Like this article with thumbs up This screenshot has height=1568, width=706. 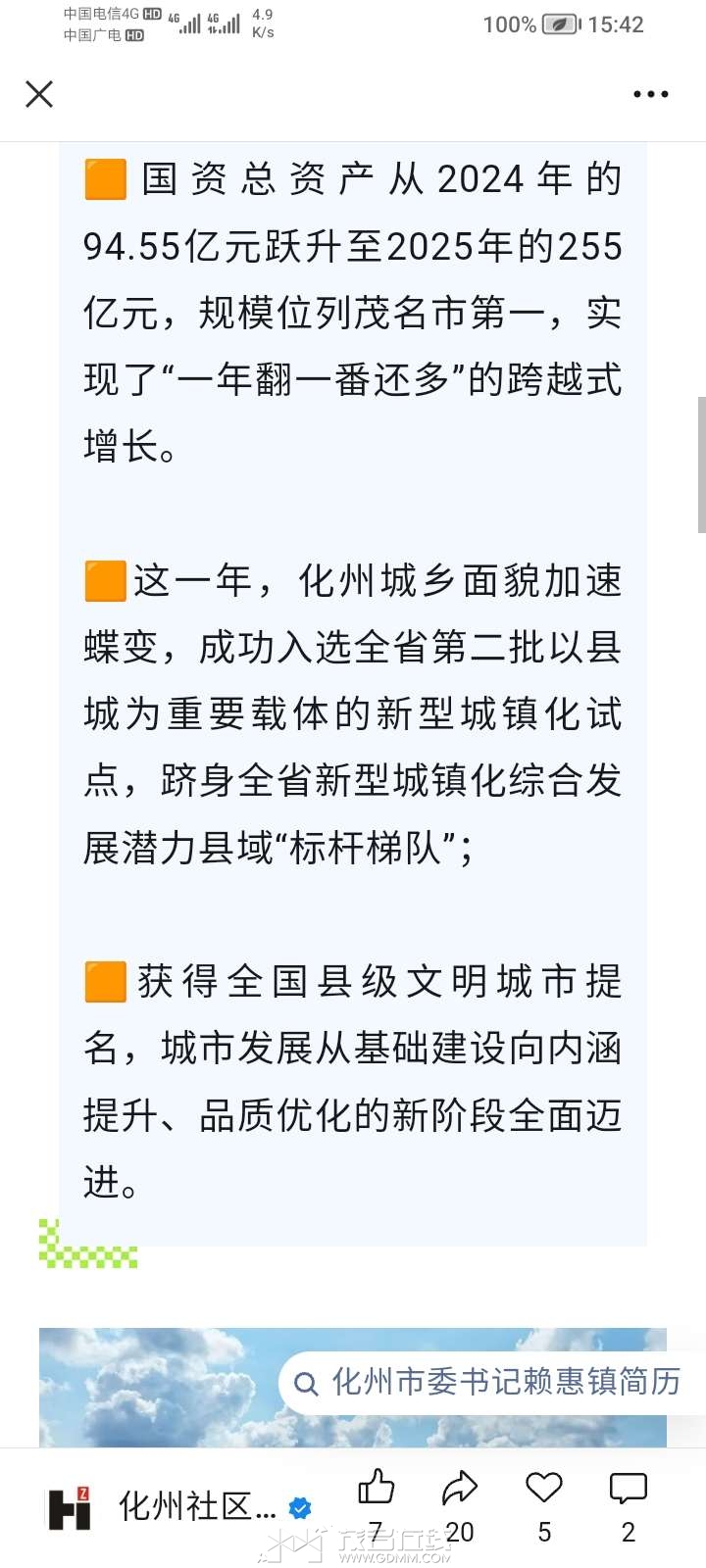coord(376,1490)
